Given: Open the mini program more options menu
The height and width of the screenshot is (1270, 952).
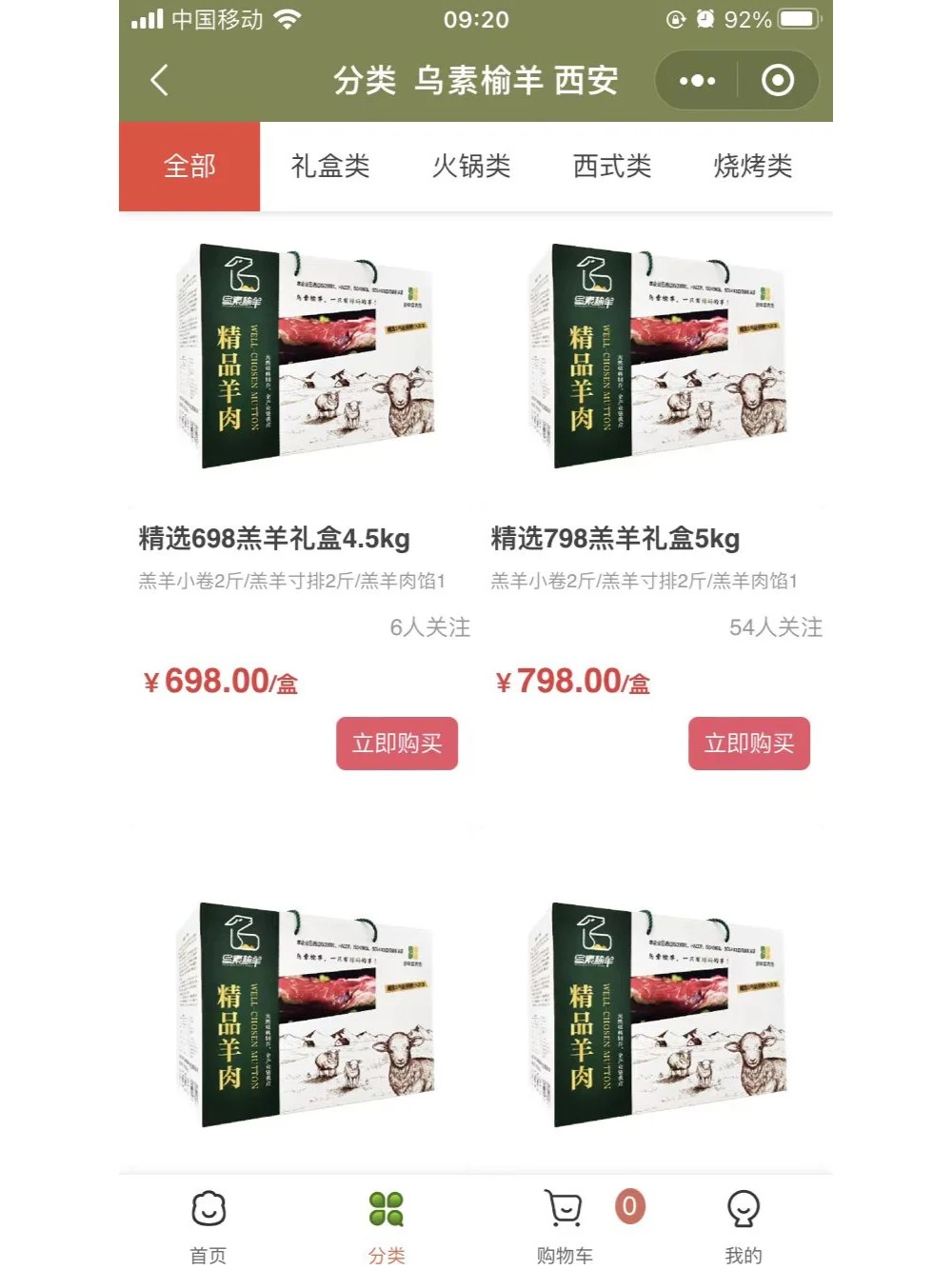Looking at the screenshot, I should [697, 81].
